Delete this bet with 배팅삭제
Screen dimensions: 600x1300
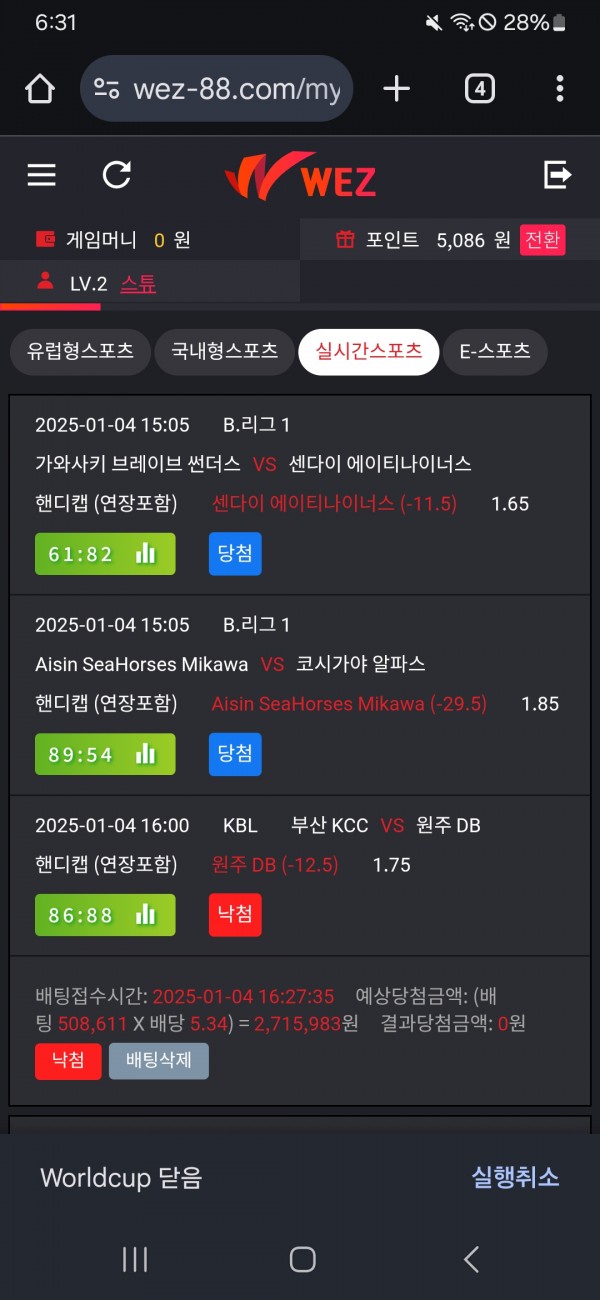click(x=159, y=1061)
